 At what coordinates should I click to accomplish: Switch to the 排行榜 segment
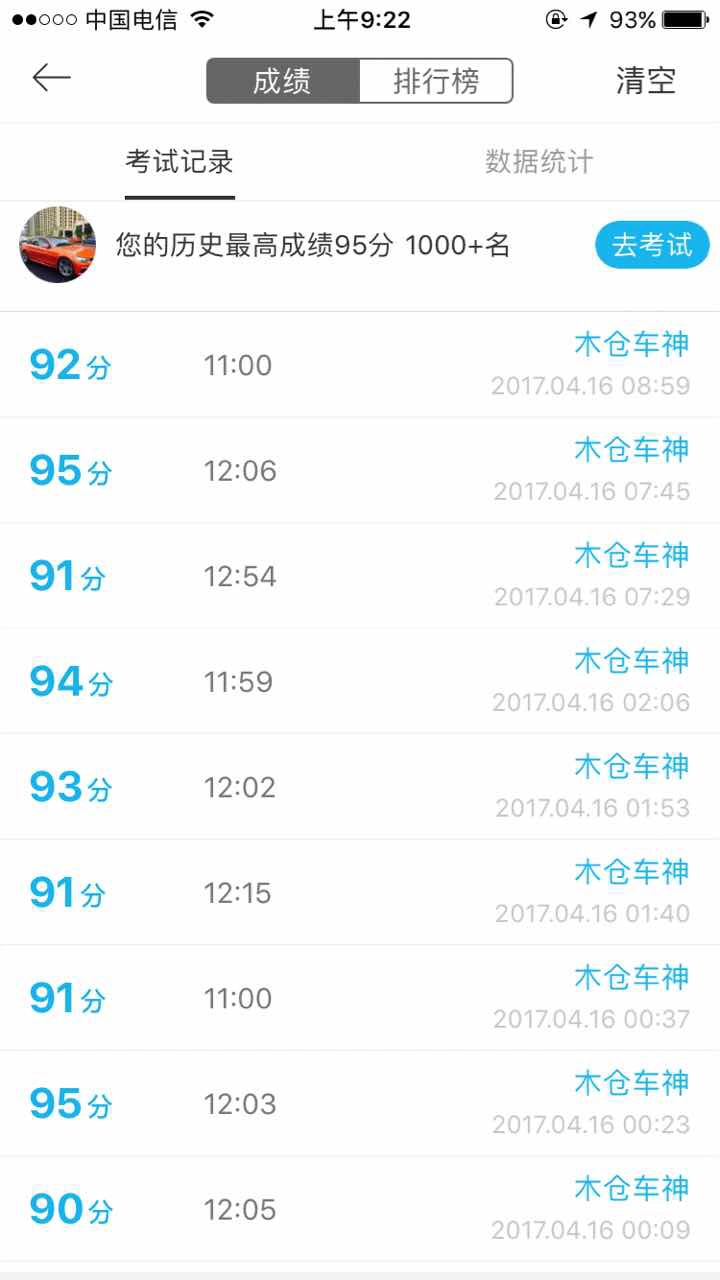tap(436, 81)
